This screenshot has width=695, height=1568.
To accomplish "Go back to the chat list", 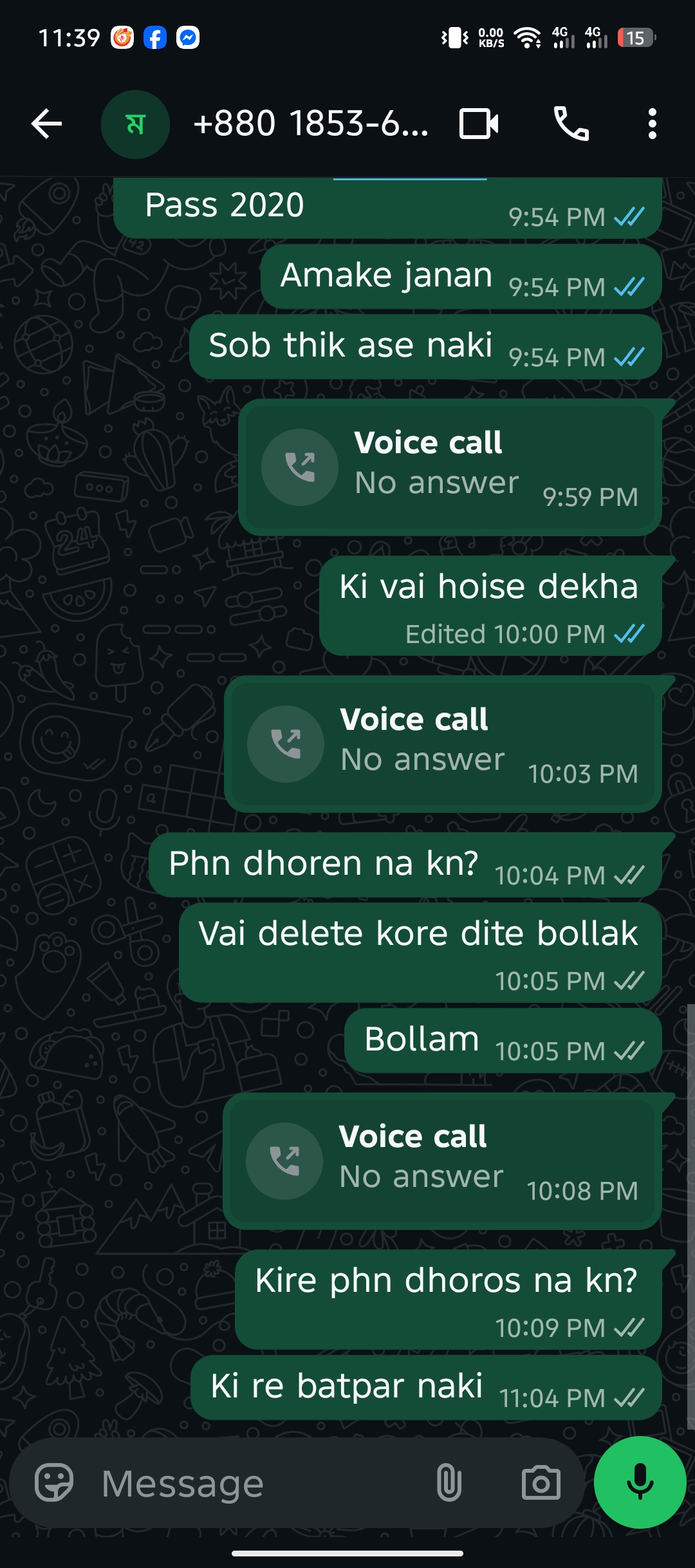I will click(x=47, y=124).
